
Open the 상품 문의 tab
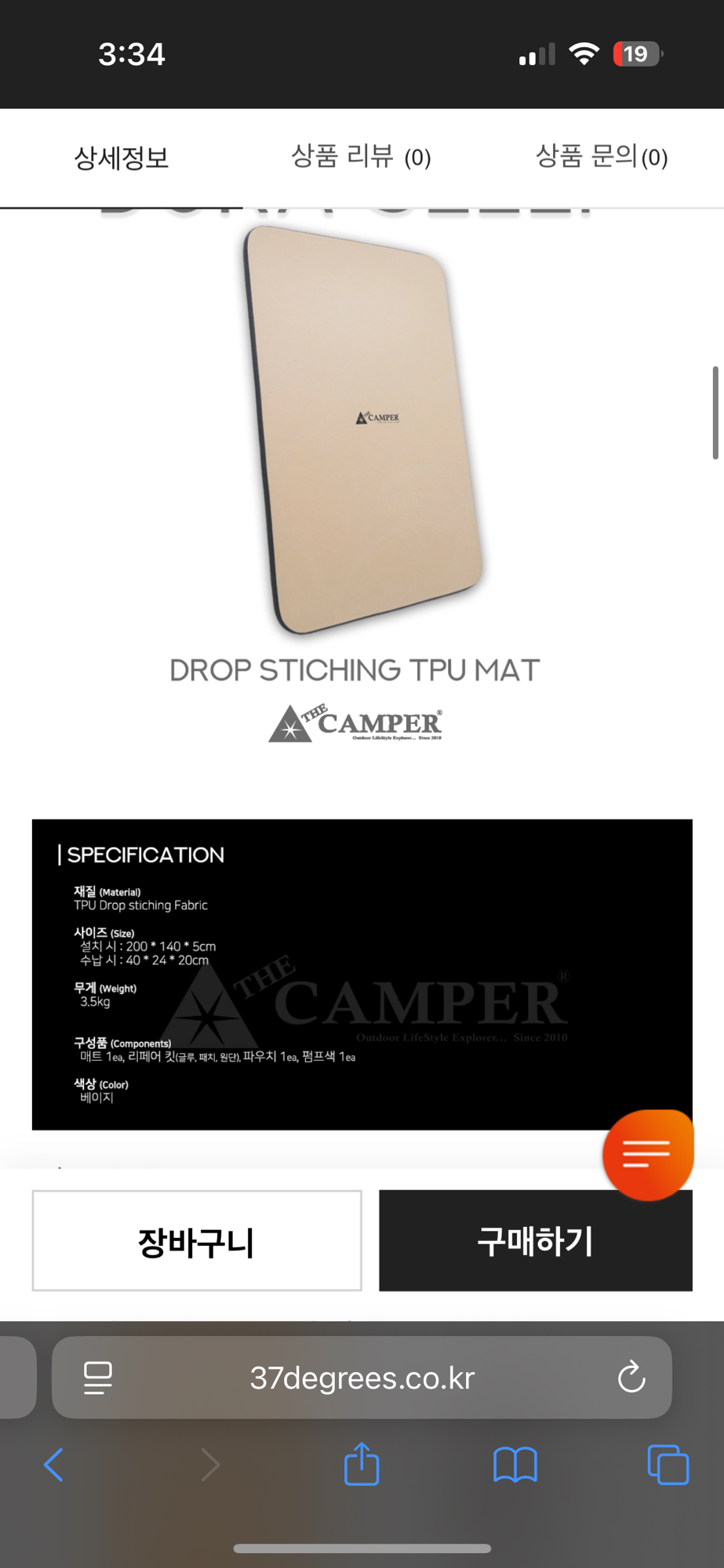coord(601,157)
